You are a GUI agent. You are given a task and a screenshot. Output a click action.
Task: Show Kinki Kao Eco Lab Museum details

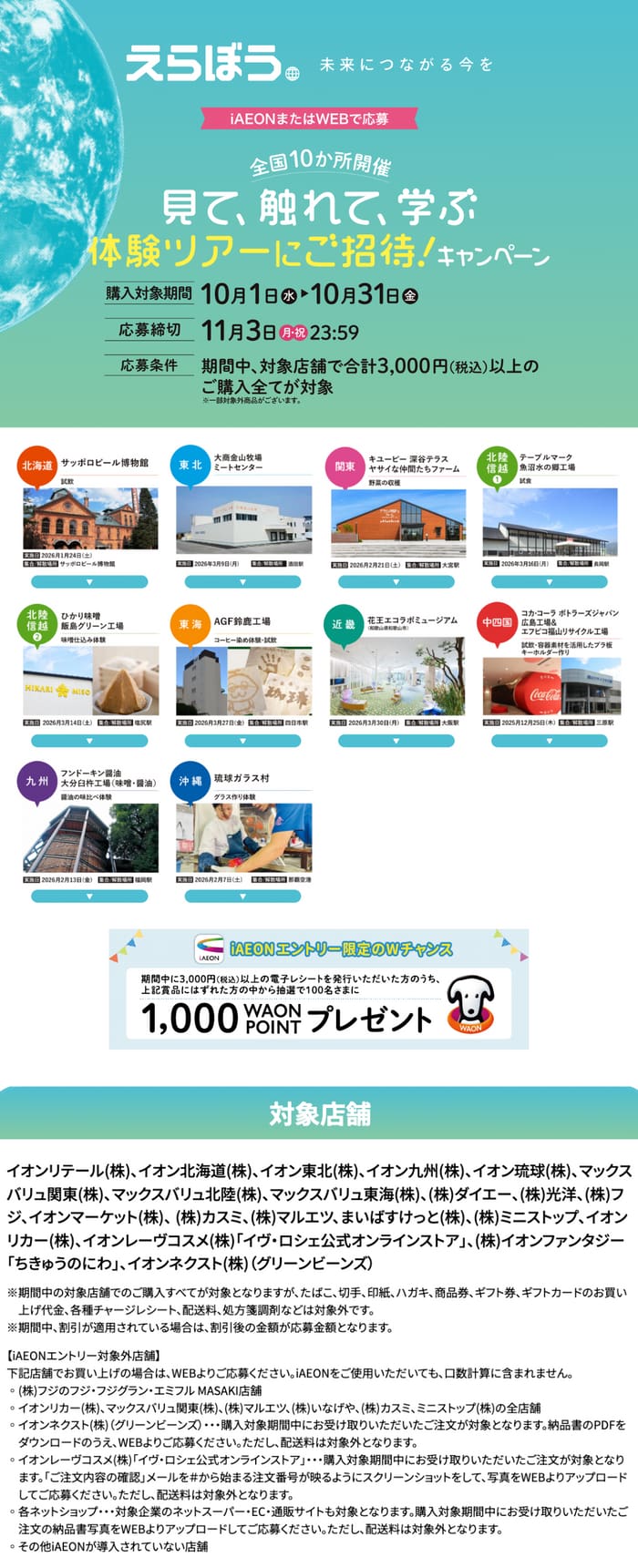point(396,741)
